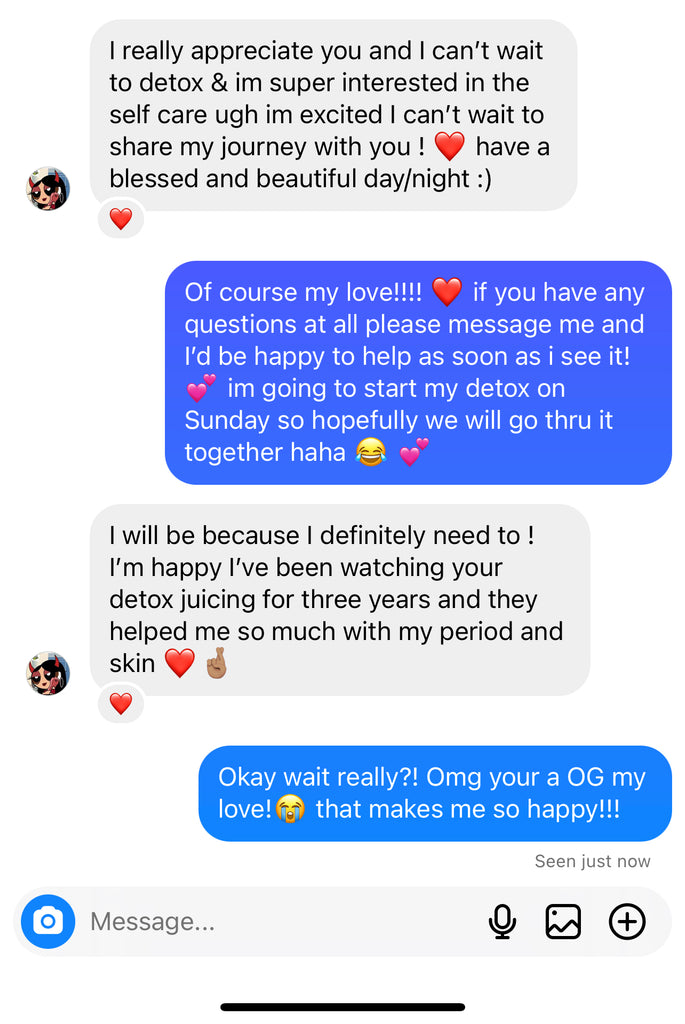Open the camera from the message bar

pyautogui.click(x=48, y=921)
